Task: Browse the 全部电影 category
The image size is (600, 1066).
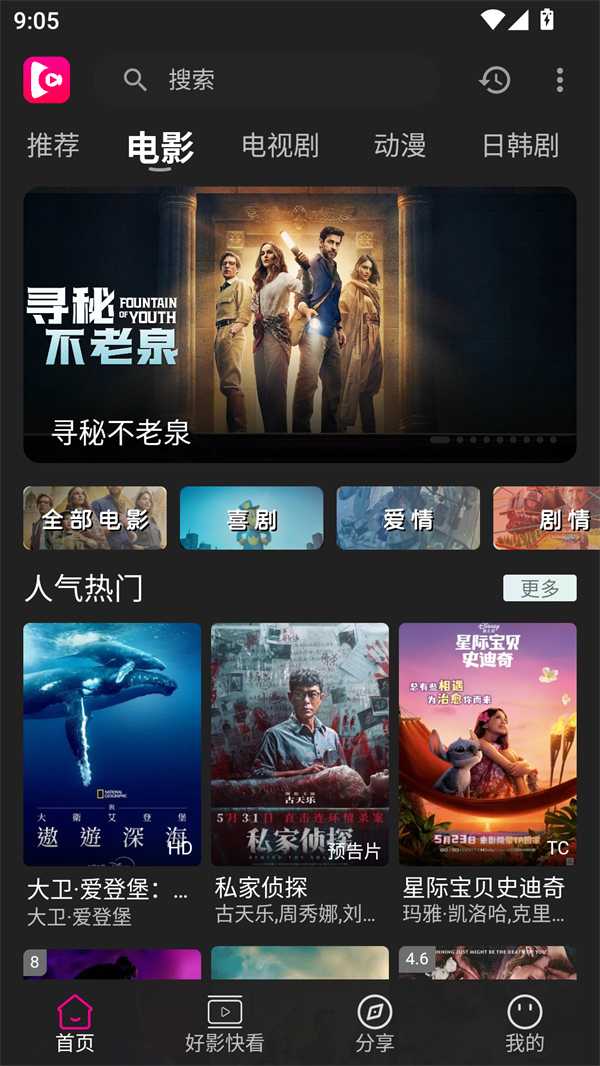Action: pyautogui.click(x=95, y=518)
